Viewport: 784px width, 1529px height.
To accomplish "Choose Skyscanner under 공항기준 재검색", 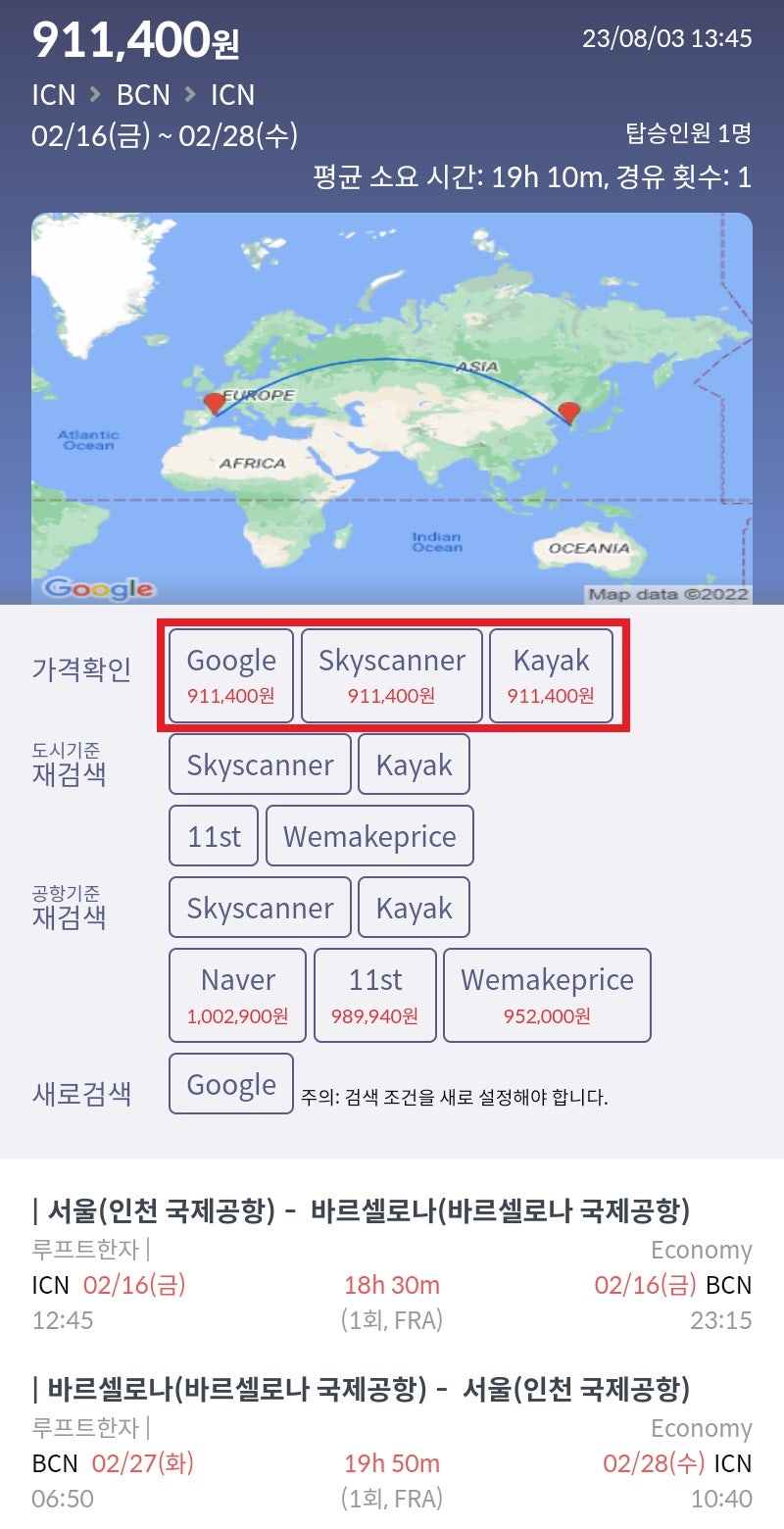I will (x=260, y=908).
